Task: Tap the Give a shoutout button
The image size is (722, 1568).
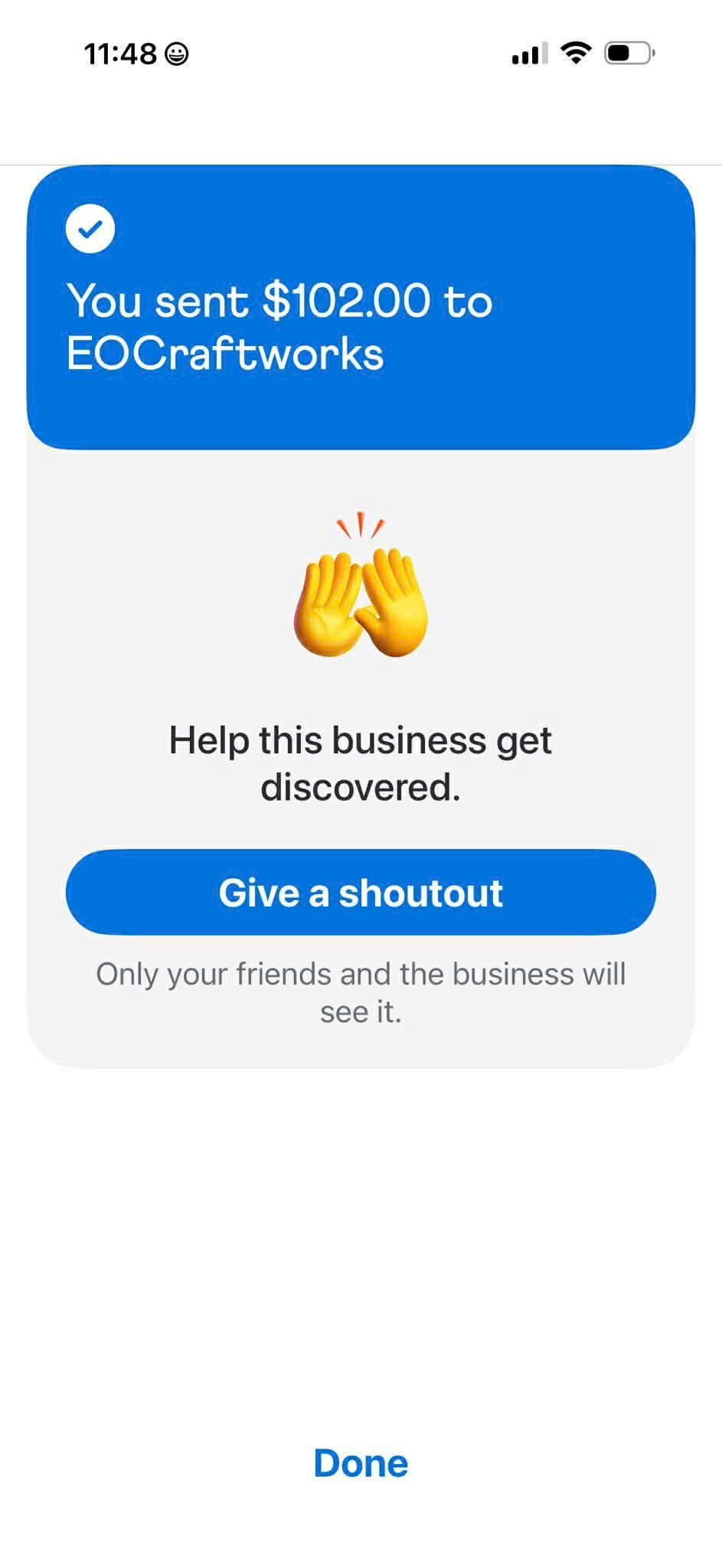Action: tap(361, 893)
